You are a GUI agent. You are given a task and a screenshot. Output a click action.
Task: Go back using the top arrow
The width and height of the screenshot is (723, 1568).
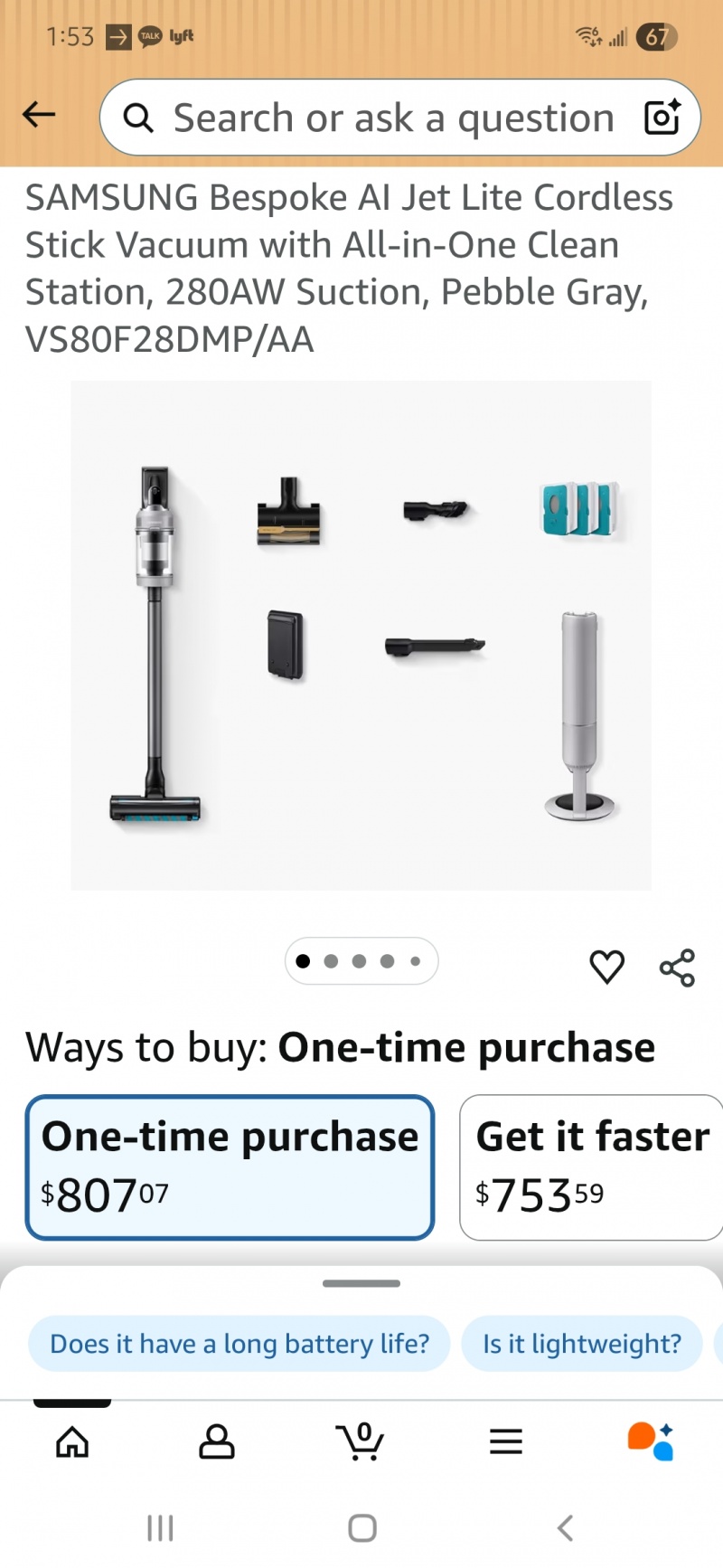(x=39, y=115)
